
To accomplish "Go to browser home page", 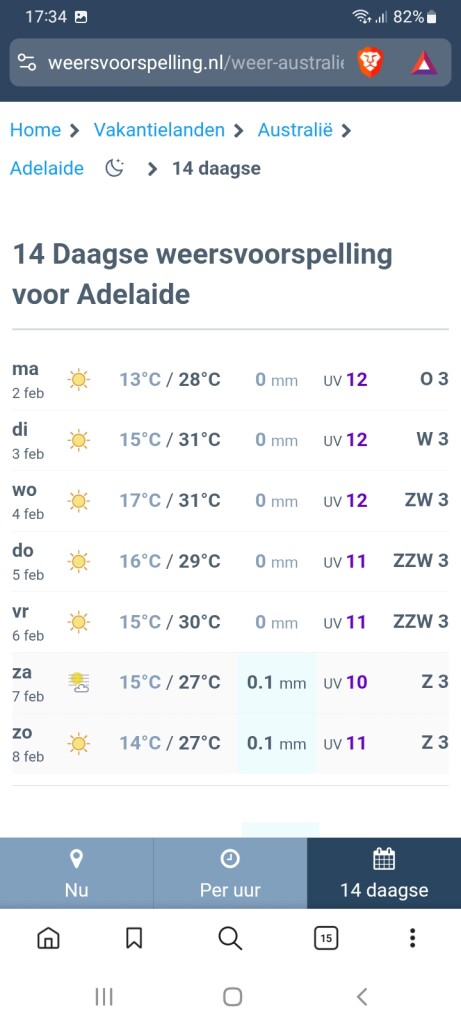I will pyautogui.click(x=48, y=938).
